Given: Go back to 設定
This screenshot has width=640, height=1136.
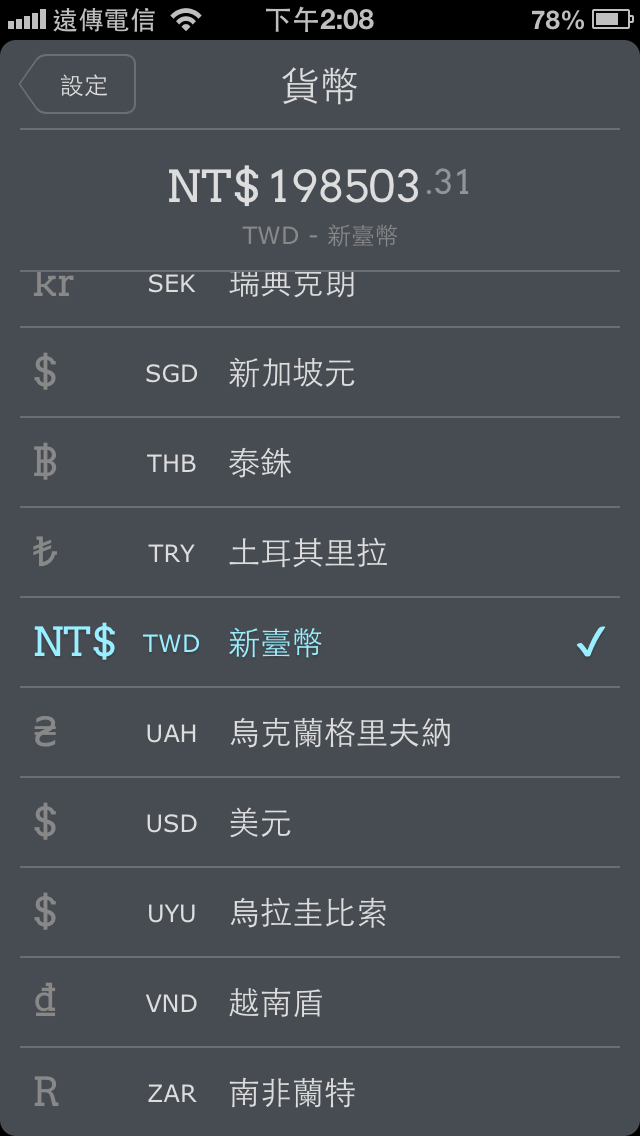Looking at the screenshot, I should point(78,84).
